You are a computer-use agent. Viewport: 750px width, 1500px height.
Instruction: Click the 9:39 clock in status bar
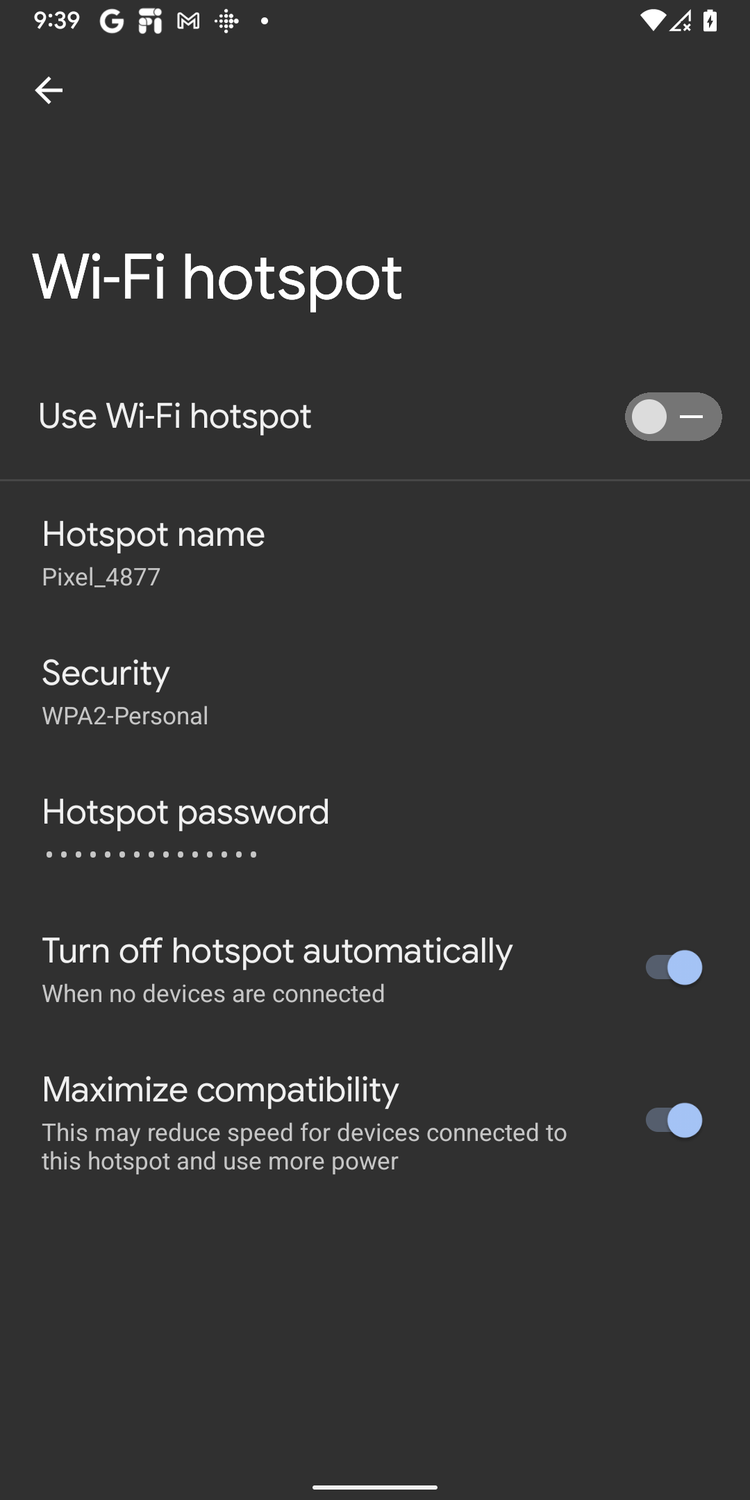click(x=56, y=21)
